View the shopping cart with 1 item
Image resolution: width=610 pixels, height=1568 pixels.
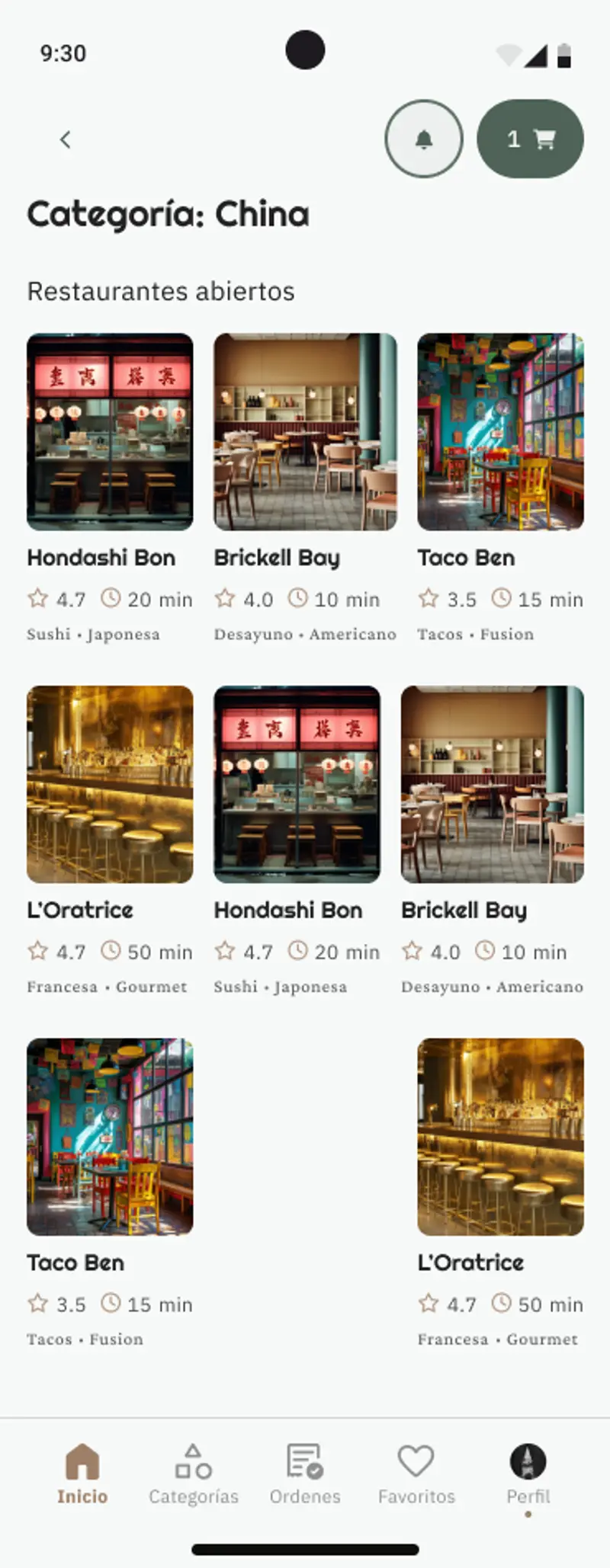point(530,139)
